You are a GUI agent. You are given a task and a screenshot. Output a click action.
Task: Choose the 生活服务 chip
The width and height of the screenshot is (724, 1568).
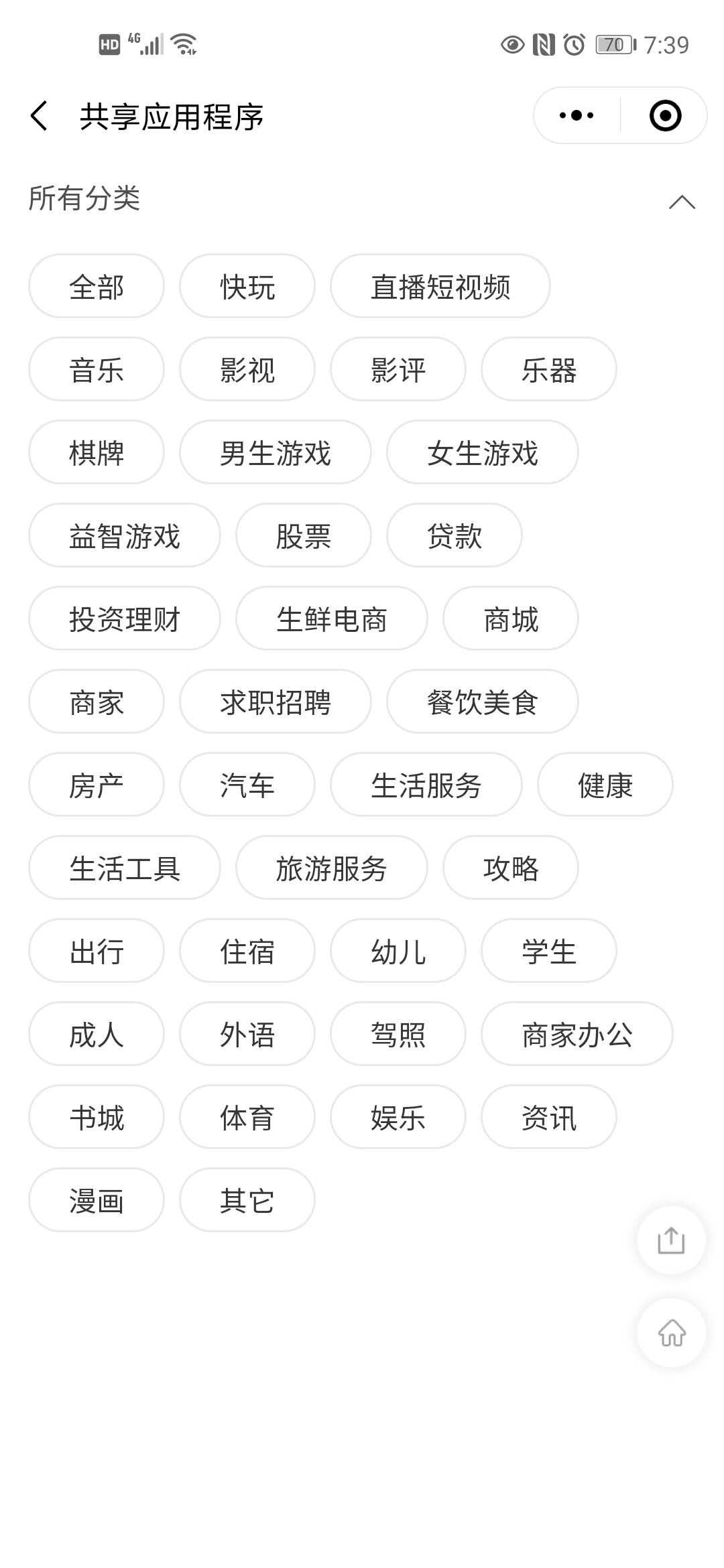pos(426,785)
